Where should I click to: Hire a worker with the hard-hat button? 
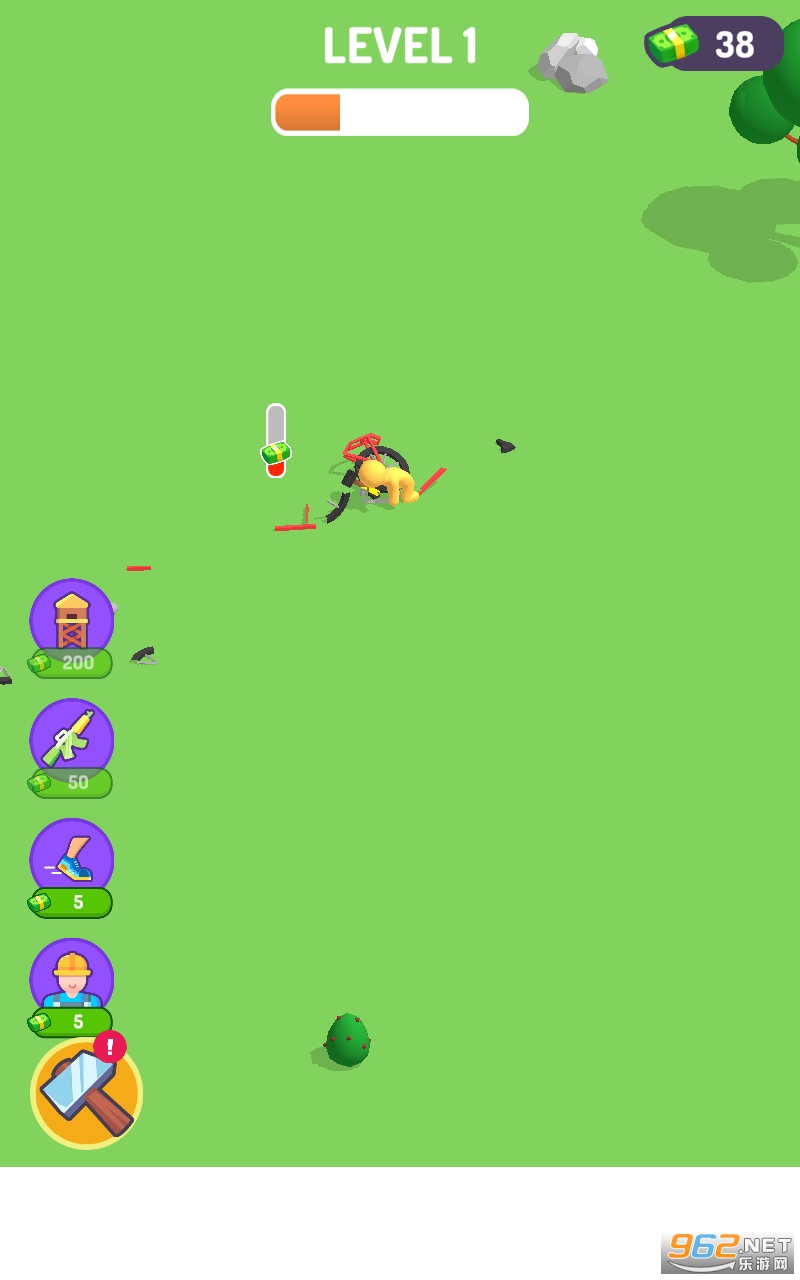pos(71,988)
